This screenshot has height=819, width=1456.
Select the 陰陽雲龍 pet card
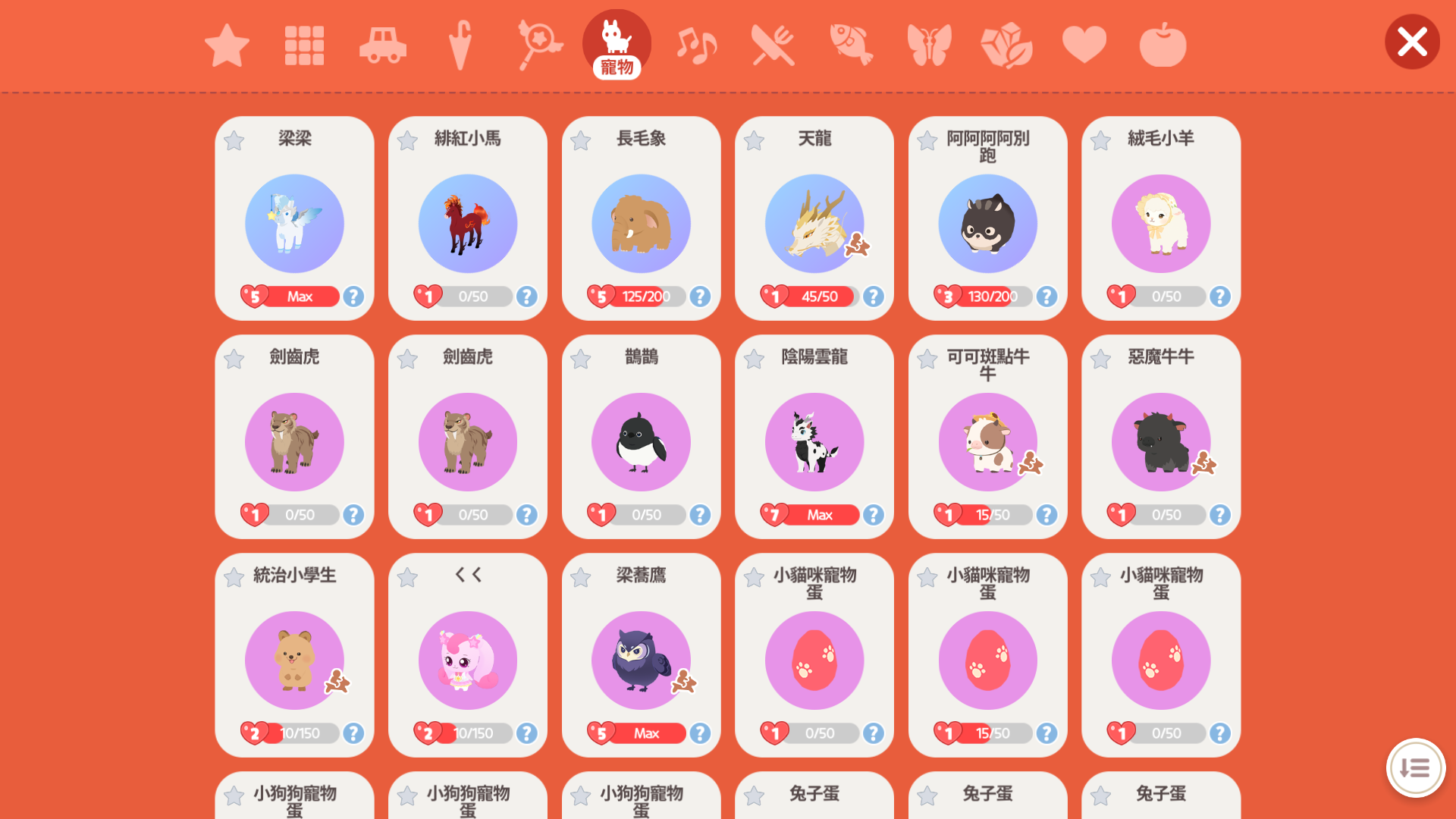tap(814, 442)
